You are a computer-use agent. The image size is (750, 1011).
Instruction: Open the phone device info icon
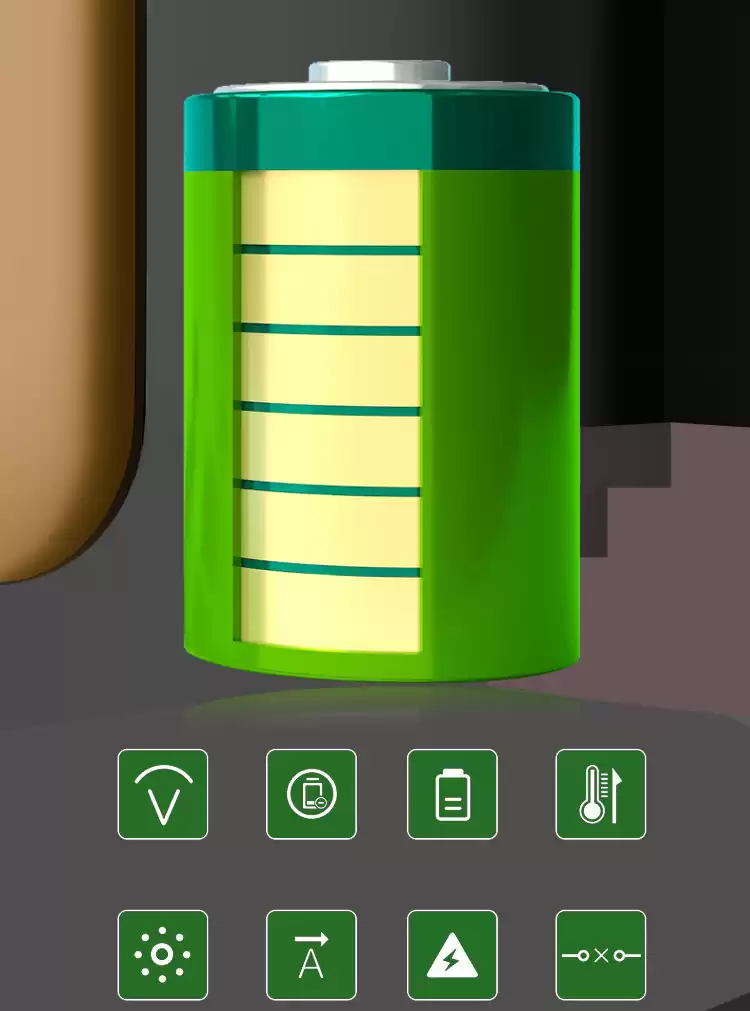point(311,794)
